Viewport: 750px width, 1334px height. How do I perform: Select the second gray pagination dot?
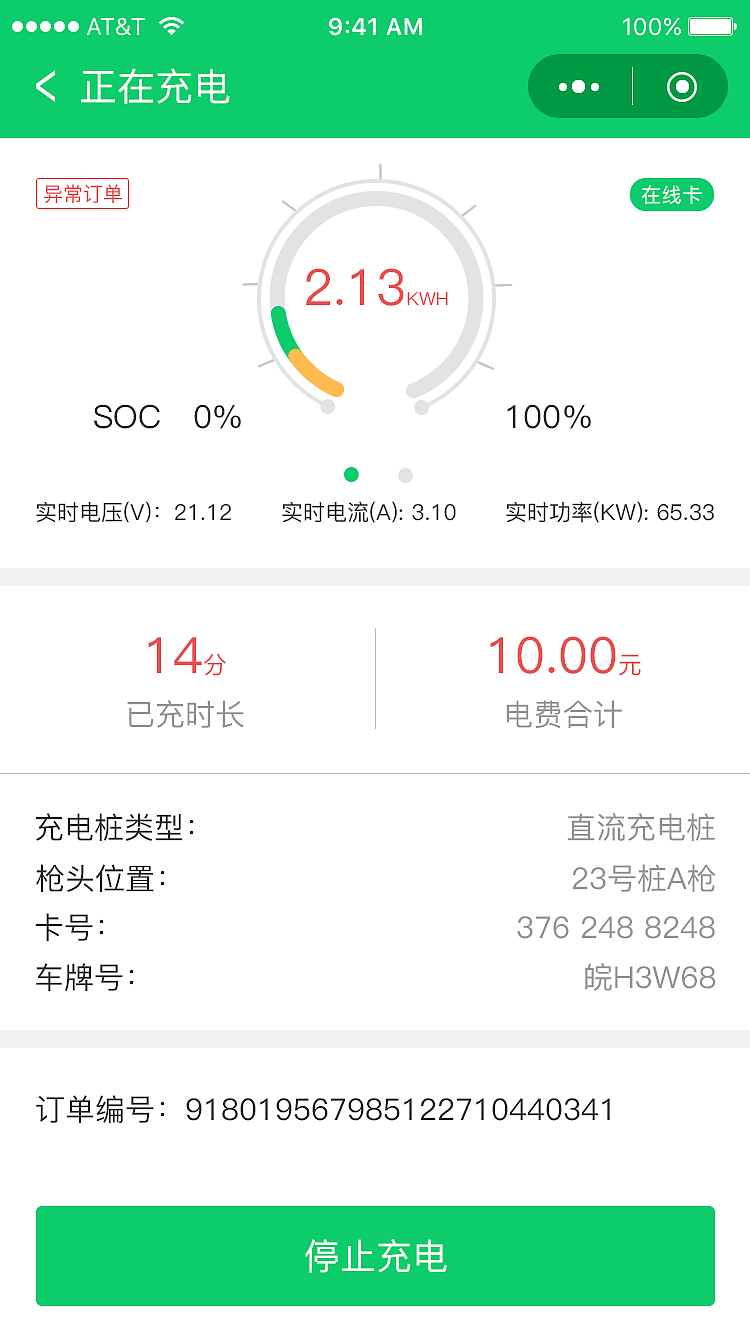click(405, 476)
